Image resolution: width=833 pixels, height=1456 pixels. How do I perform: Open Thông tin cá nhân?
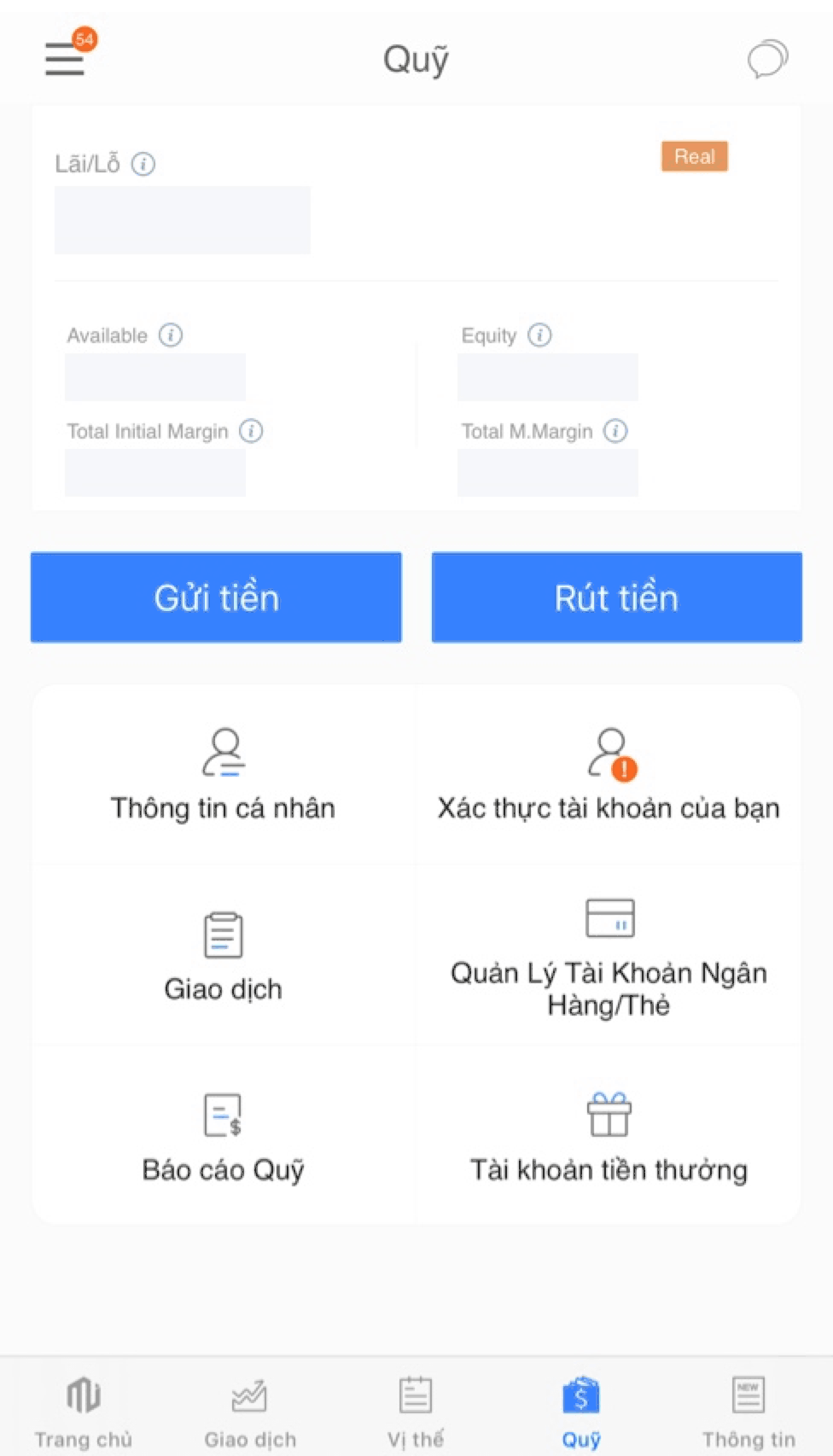[x=223, y=775]
